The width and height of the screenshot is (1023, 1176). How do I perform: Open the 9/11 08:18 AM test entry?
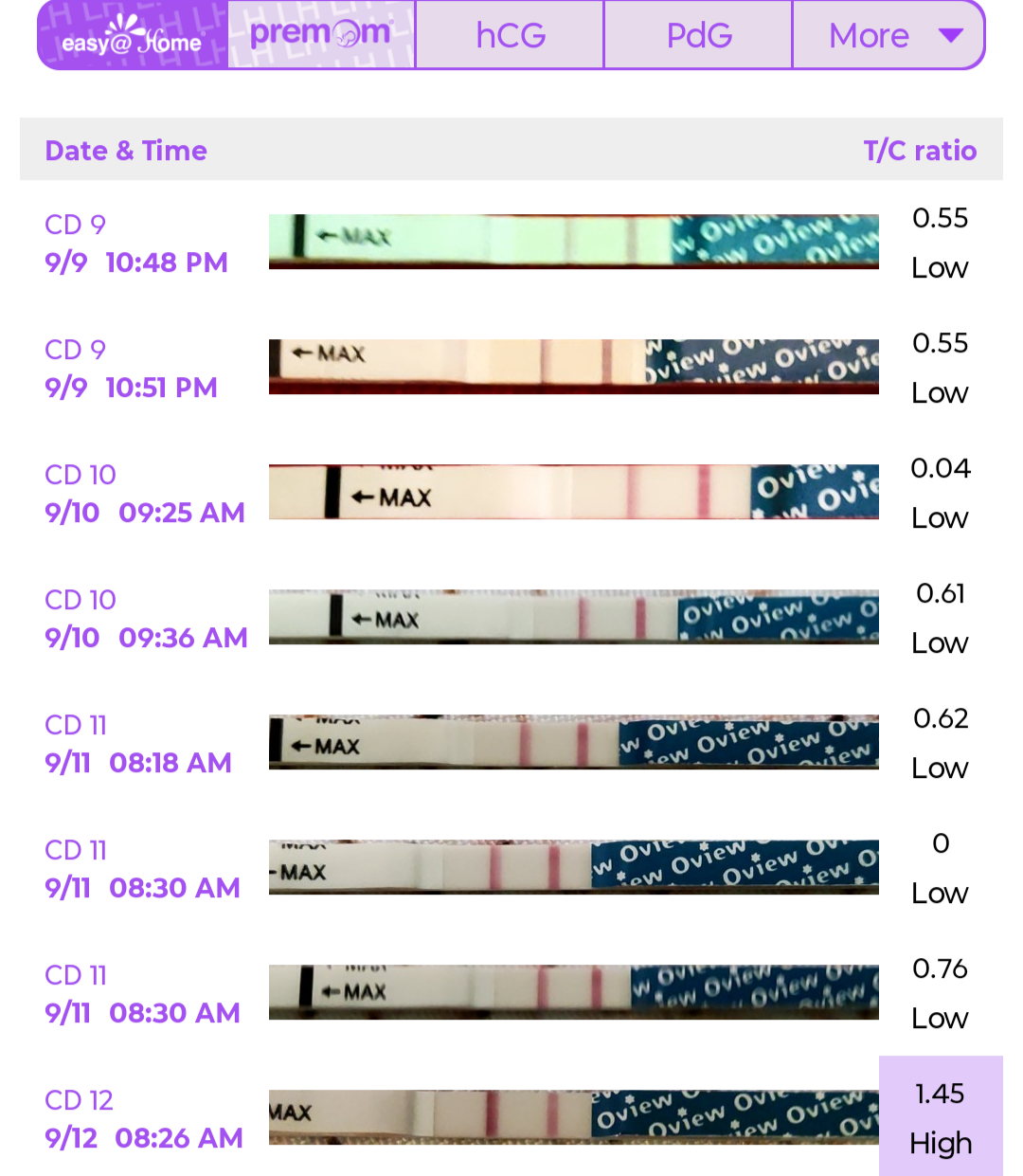coord(511,743)
